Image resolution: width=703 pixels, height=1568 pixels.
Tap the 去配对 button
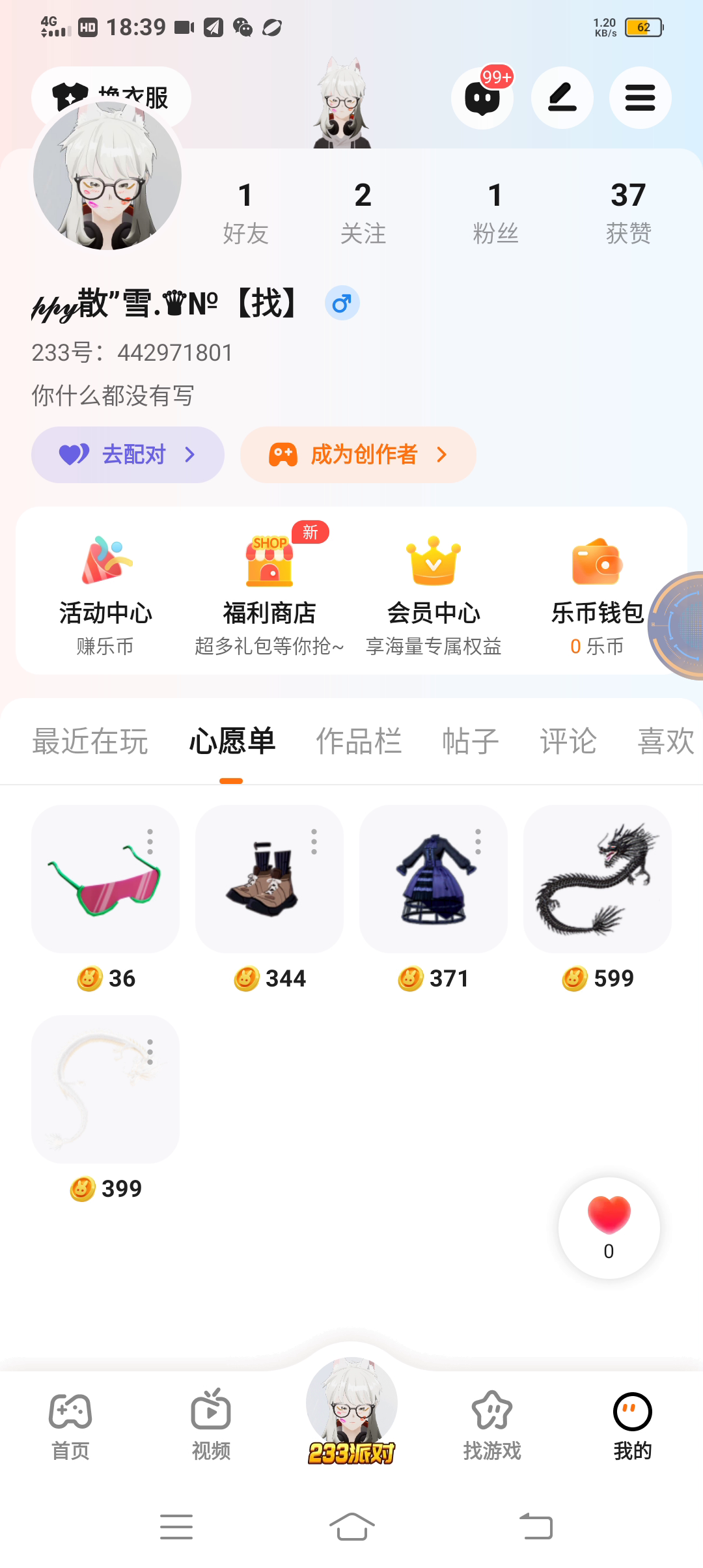pyautogui.click(x=128, y=455)
